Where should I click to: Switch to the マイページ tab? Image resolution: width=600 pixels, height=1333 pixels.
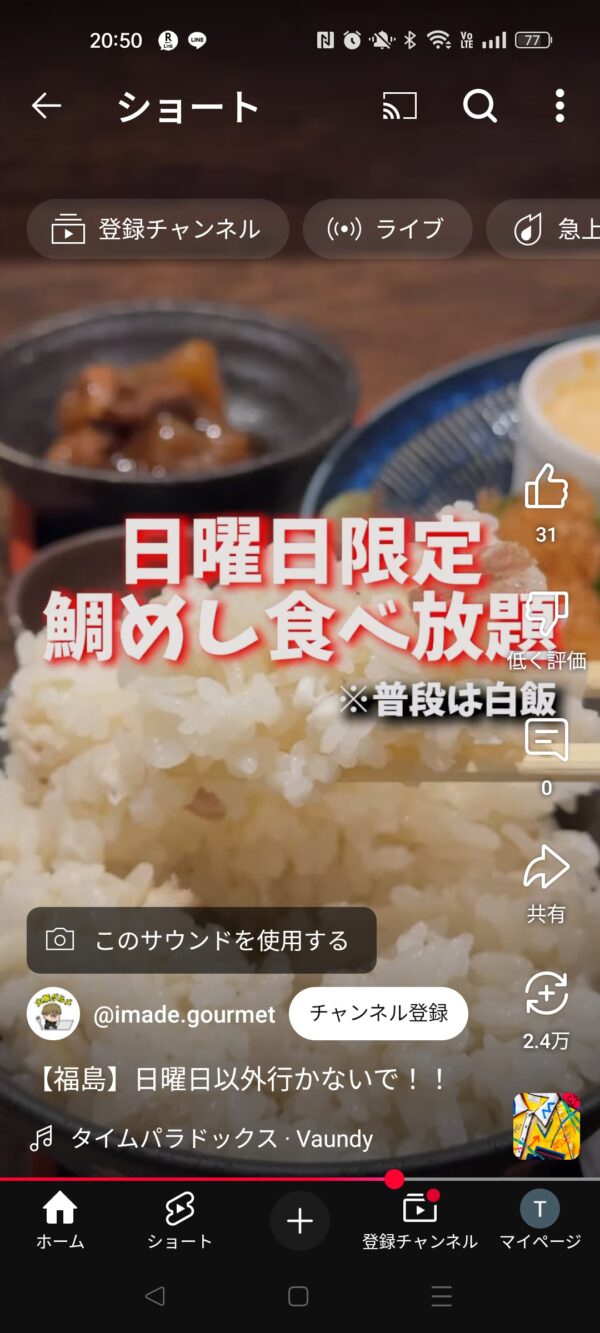(x=540, y=1220)
